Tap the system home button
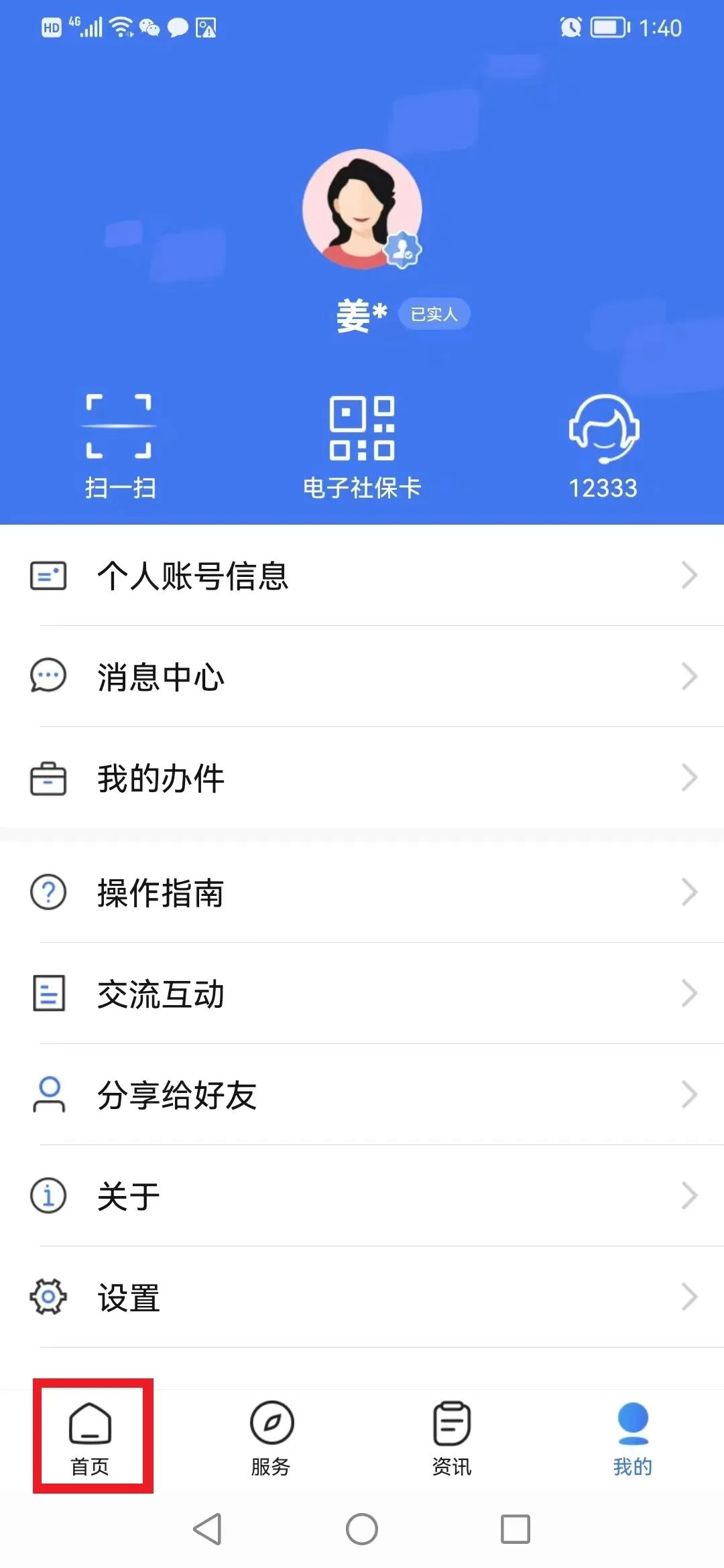Image resolution: width=724 pixels, height=1568 pixels. (362, 1529)
